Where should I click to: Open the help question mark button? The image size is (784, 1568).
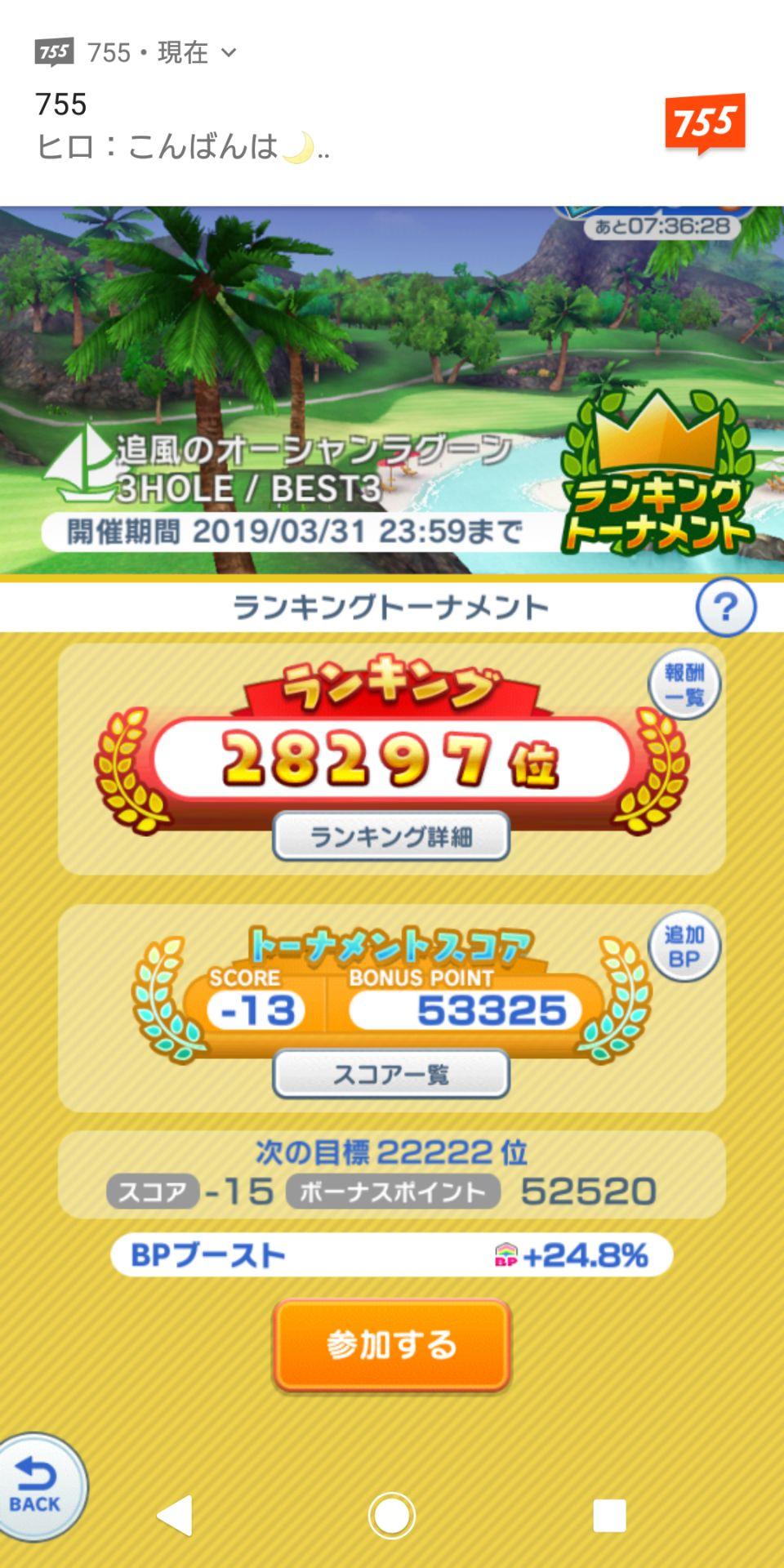tap(725, 607)
